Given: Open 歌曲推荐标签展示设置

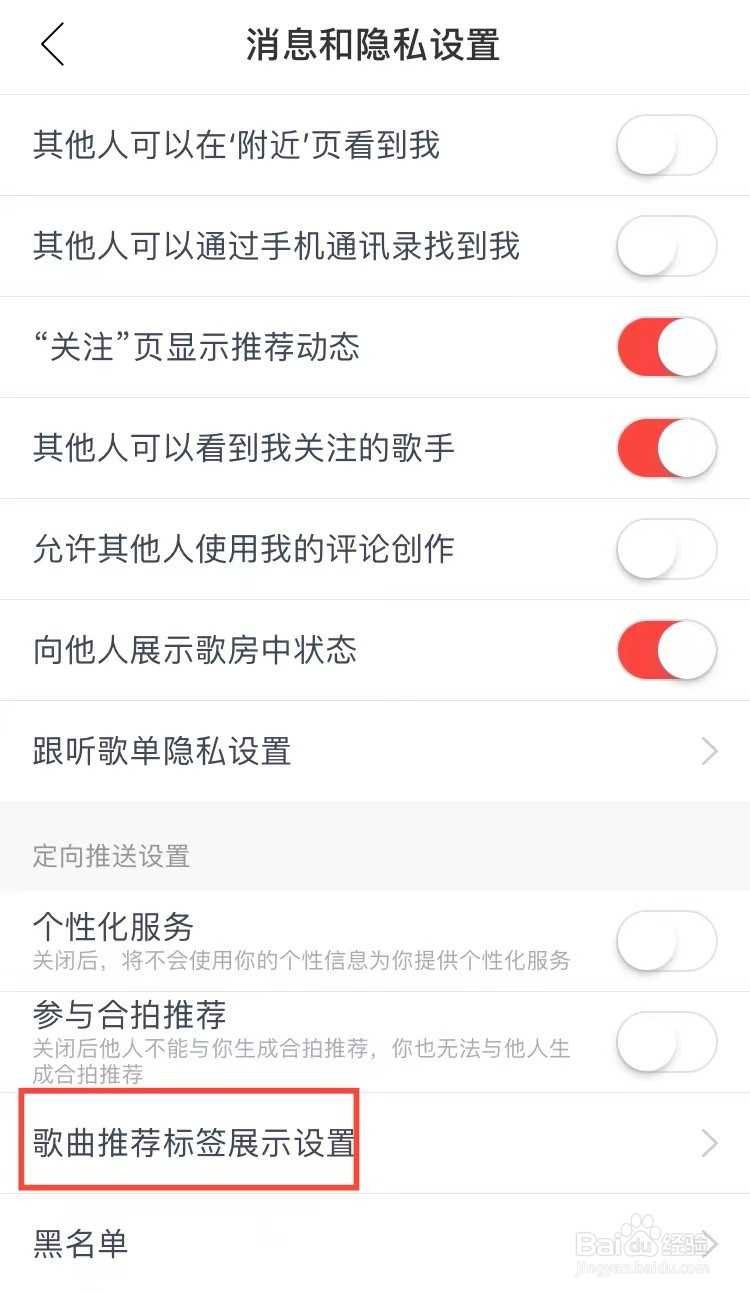Looking at the screenshot, I should pos(375,1143).
